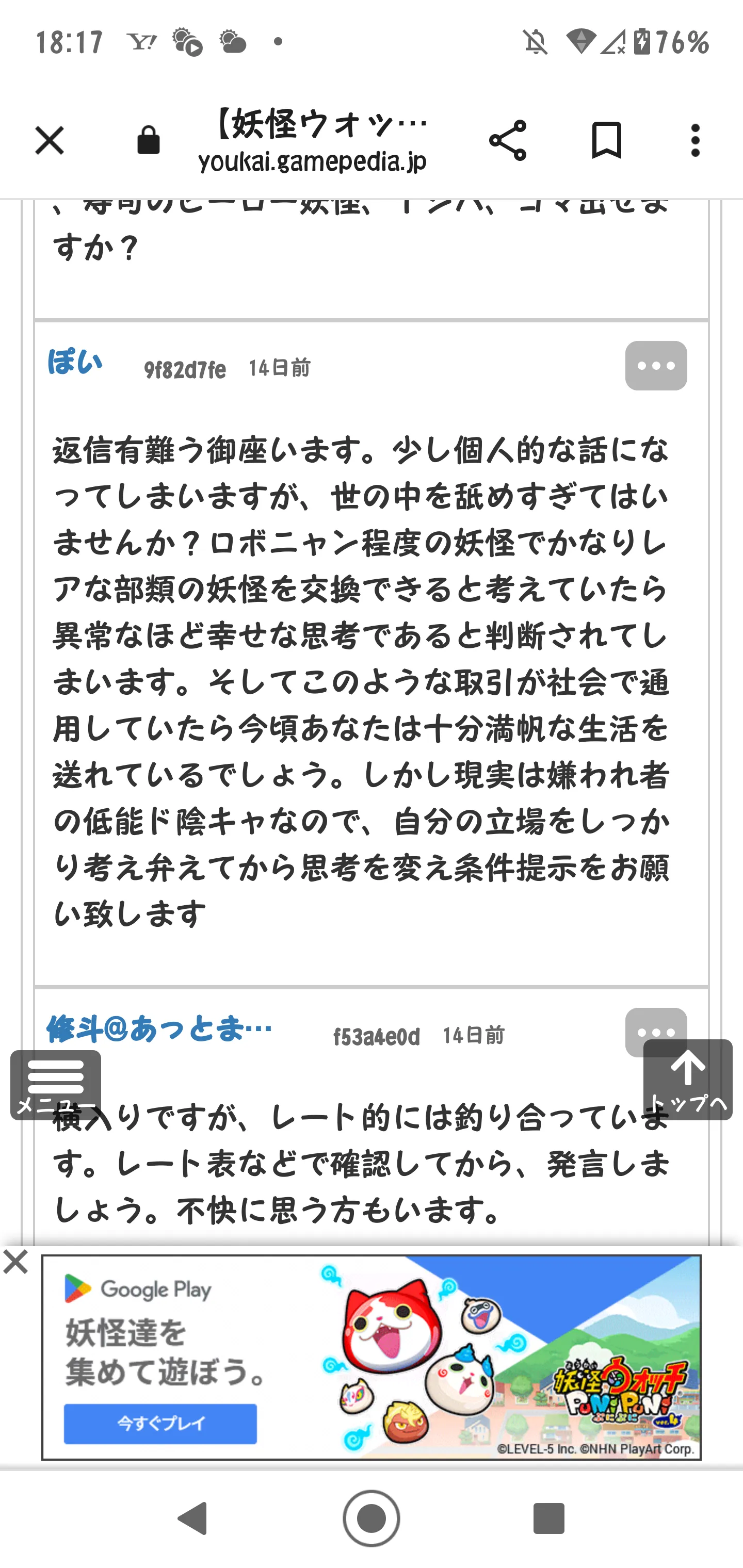Share this page
The height and width of the screenshot is (1568, 743).
(x=507, y=141)
